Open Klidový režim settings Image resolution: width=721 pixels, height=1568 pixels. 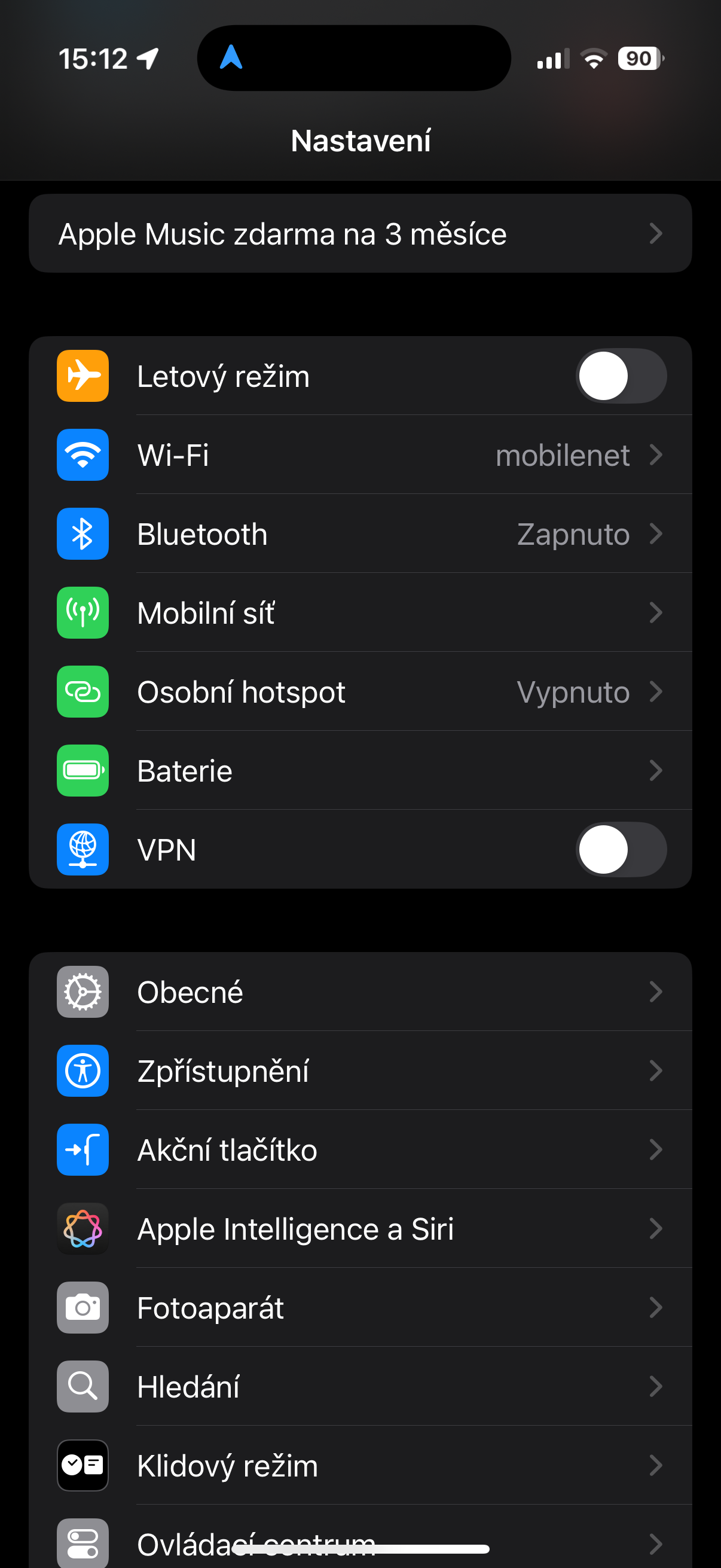point(360,1466)
